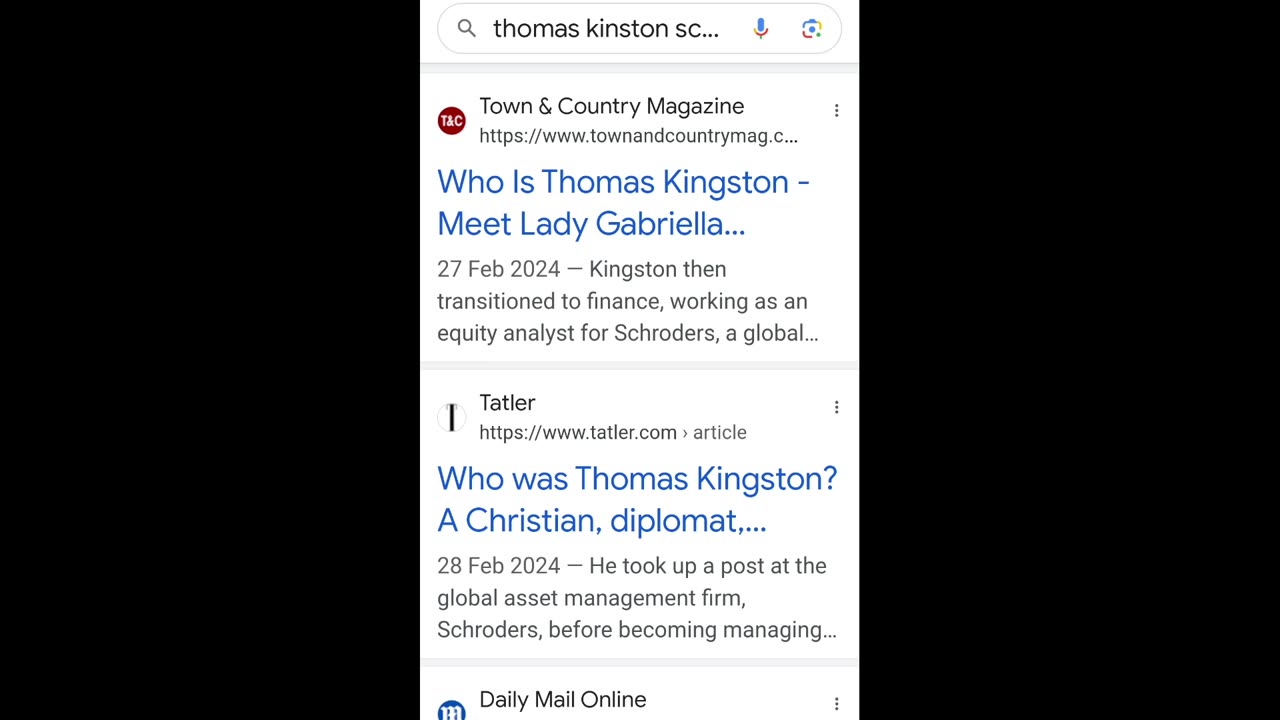The width and height of the screenshot is (1280, 720).
Task: Open Tatler's Who was Thomas Kingston article
Action: click(636, 499)
